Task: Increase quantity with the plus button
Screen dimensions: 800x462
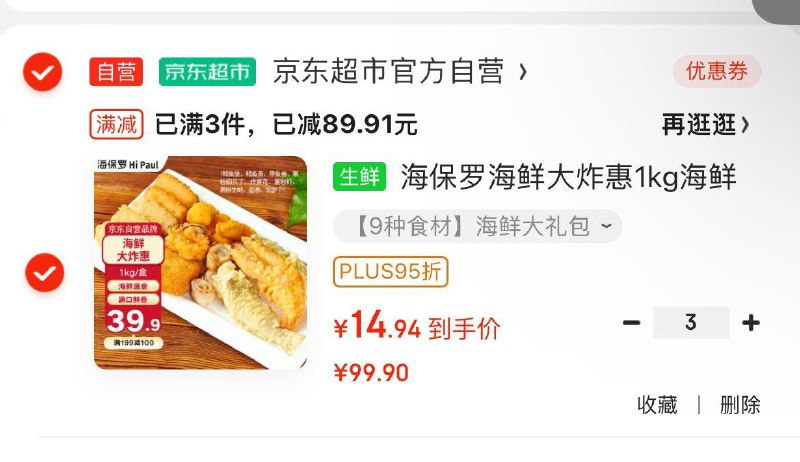Action: (751, 322)
